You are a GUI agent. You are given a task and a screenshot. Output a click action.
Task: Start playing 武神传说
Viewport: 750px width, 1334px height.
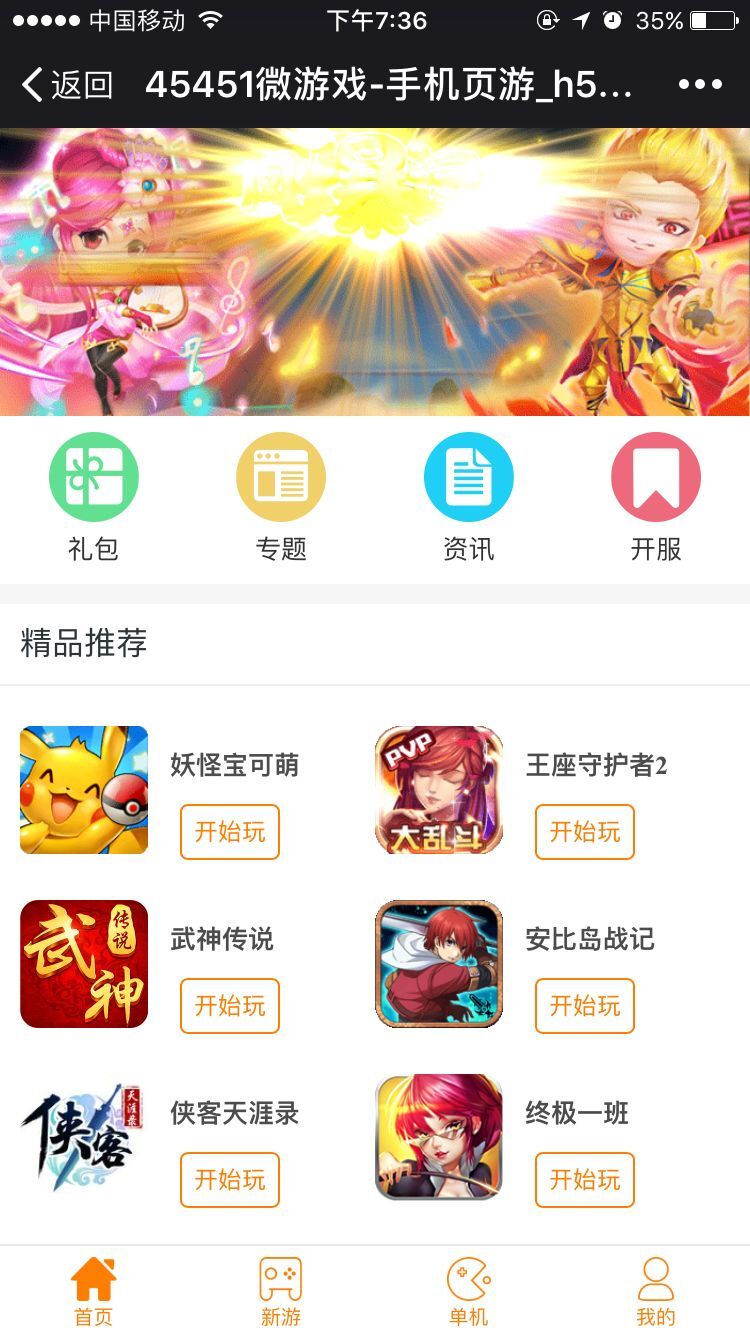230,1006
